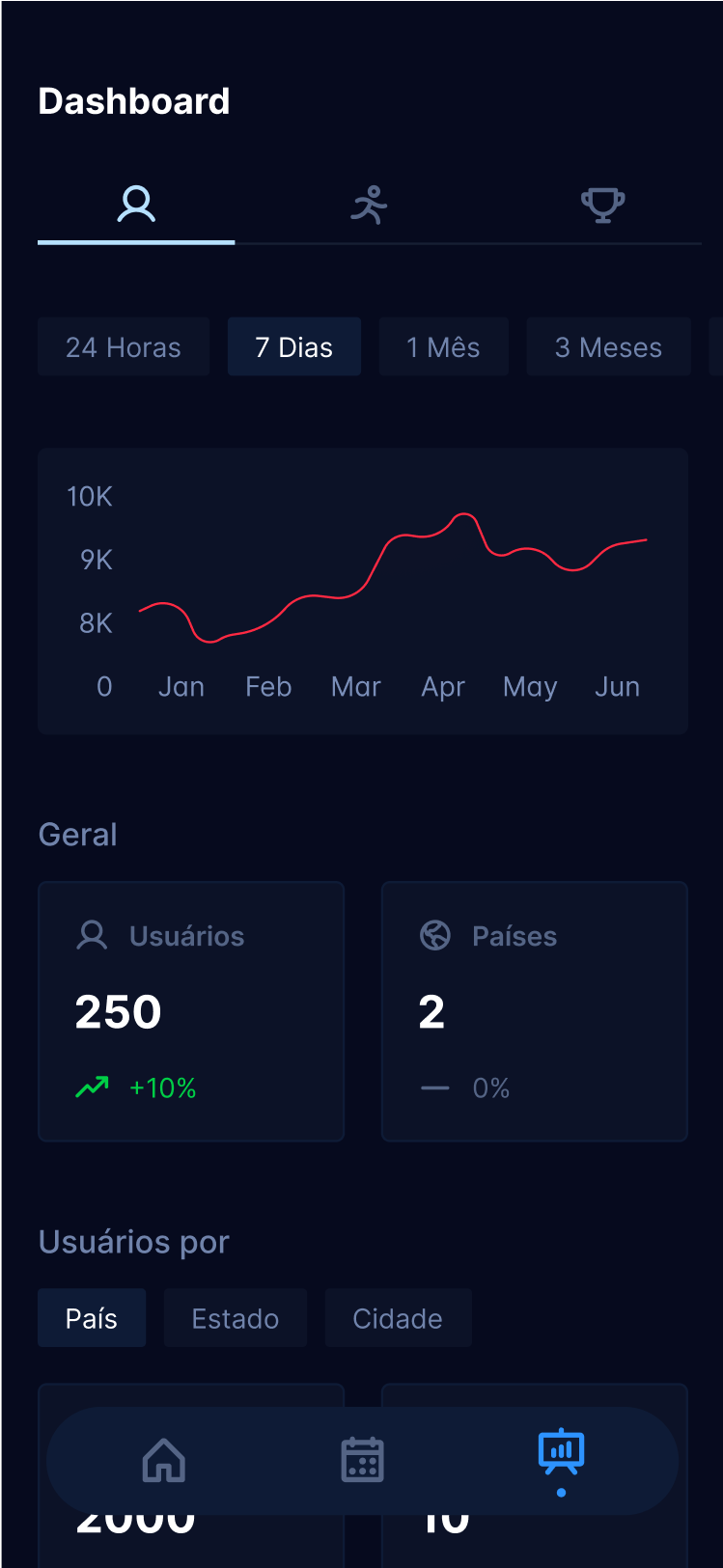The width and height of the screenshot is (723, 1568).
Task: Open the calendar tab in bottom bar
Action: click(x=363, y=1460)
